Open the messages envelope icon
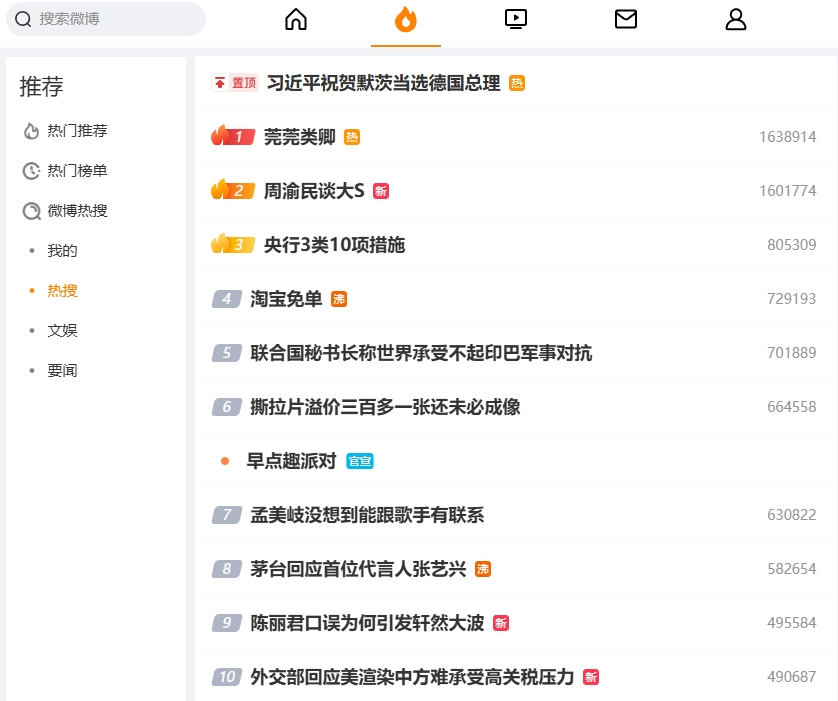The height and width of the screenshot is (701, 838). tap(626, 19)
